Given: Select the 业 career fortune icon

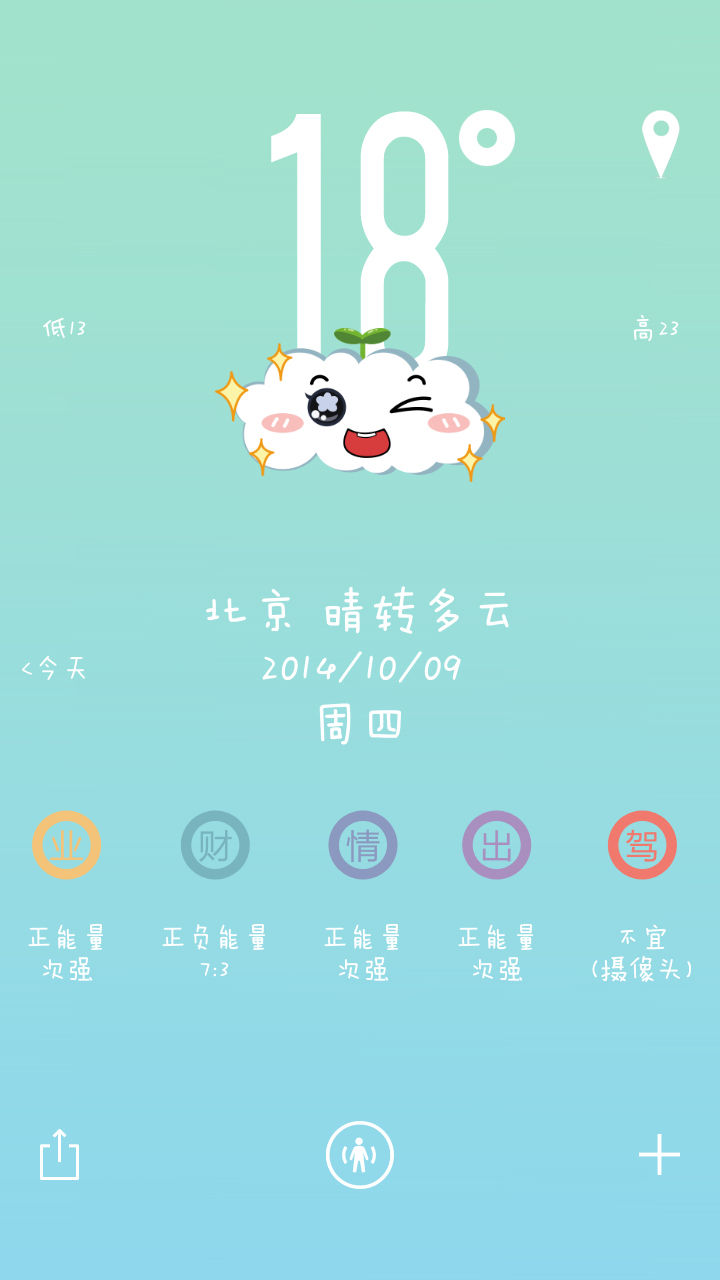Looking at the screenshot, I should [x=66, y=844].
